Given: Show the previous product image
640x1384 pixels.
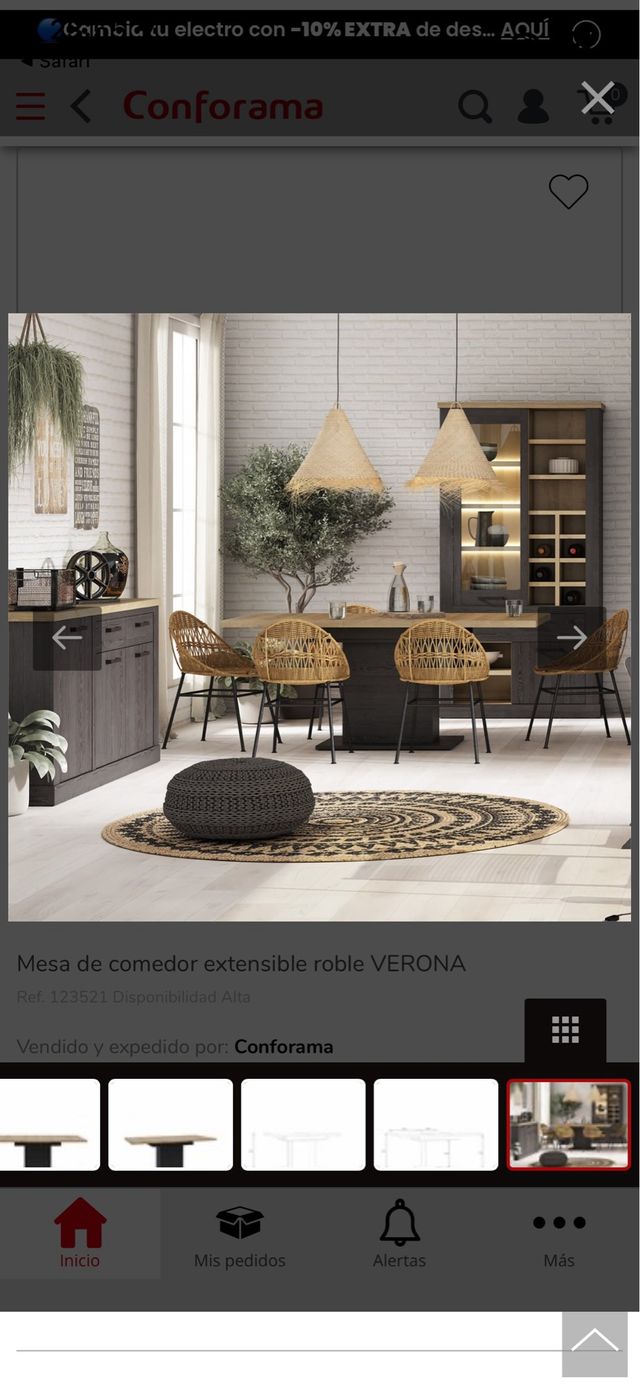Looking at the screenshot, I should (x=67, y=637).
